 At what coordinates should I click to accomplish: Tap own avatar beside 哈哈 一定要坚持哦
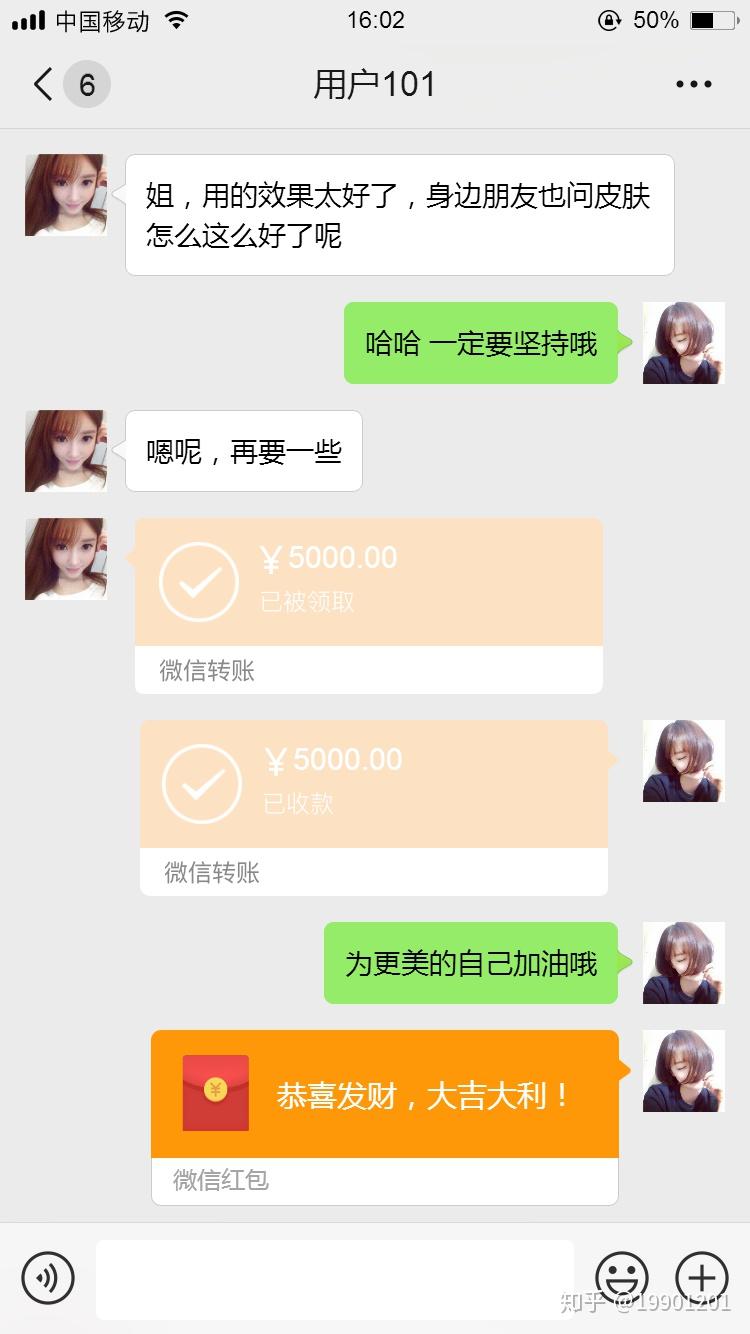683,343
